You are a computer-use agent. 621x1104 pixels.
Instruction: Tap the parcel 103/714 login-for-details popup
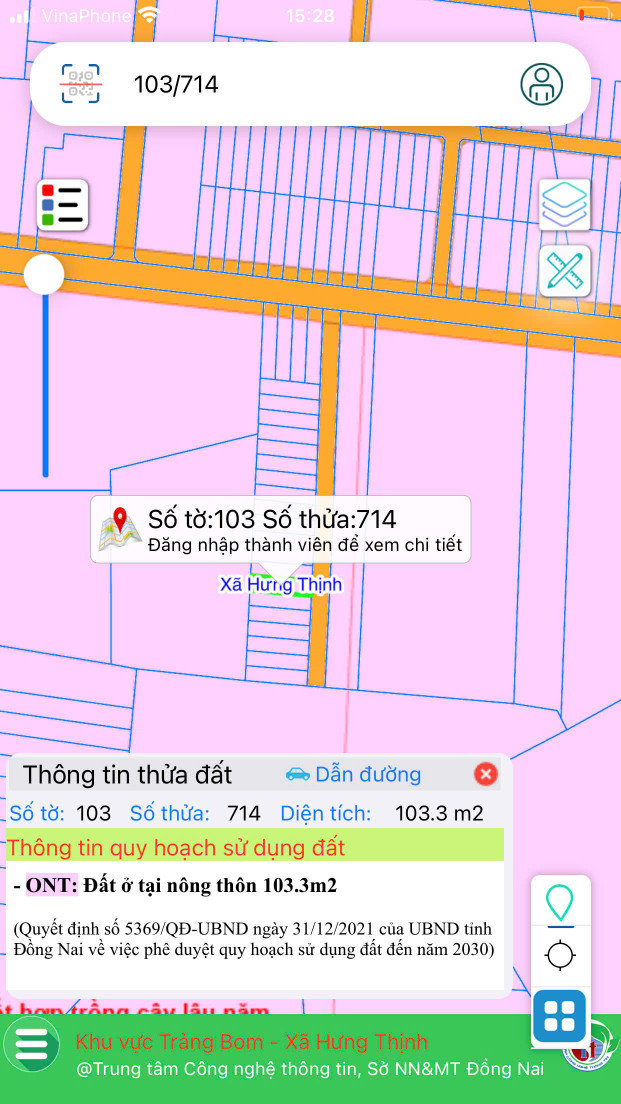pos(280,530)
